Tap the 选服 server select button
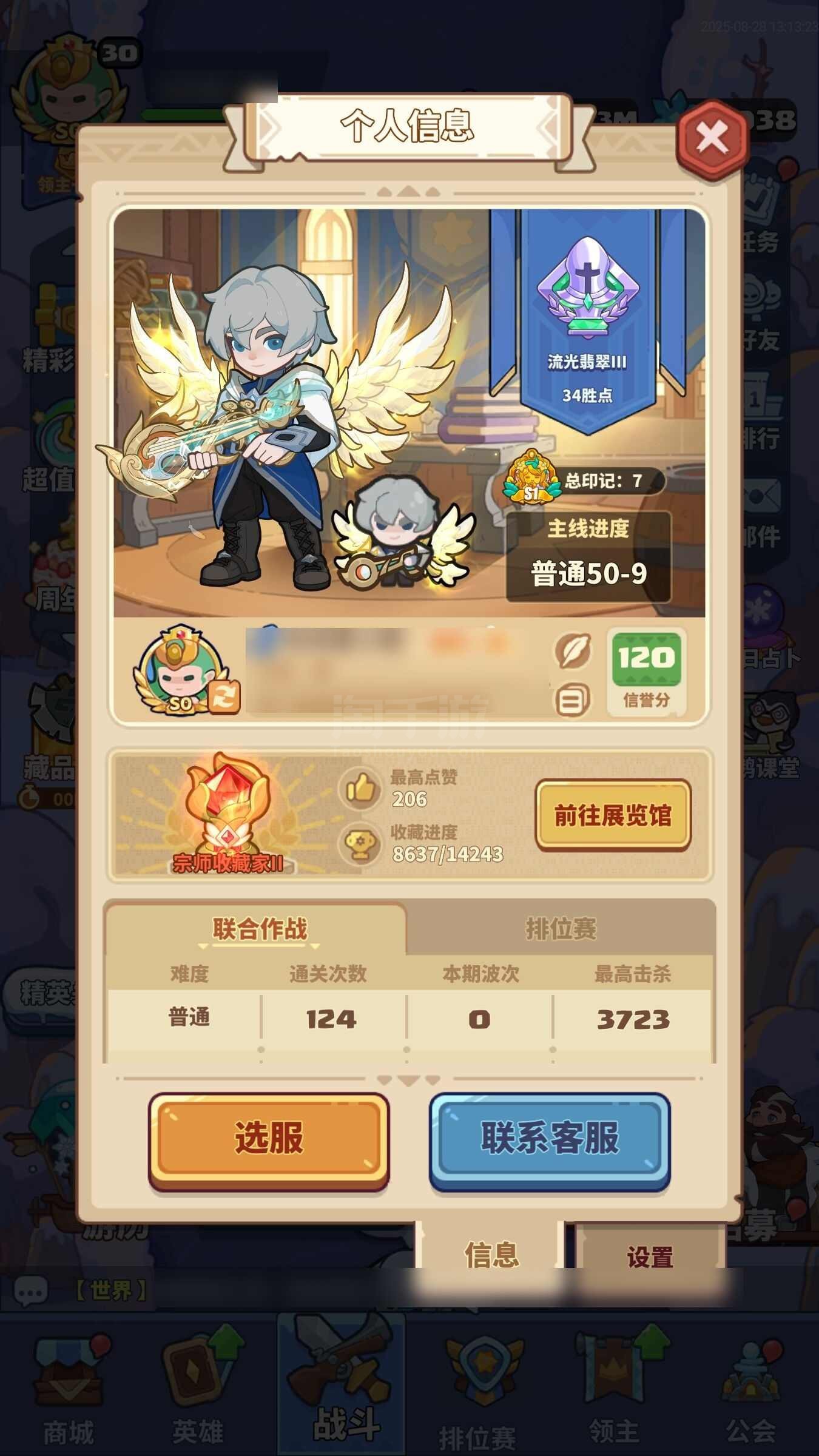Image resolution: width=819 pixels, height=1456 pixels. coord(269,1139)
